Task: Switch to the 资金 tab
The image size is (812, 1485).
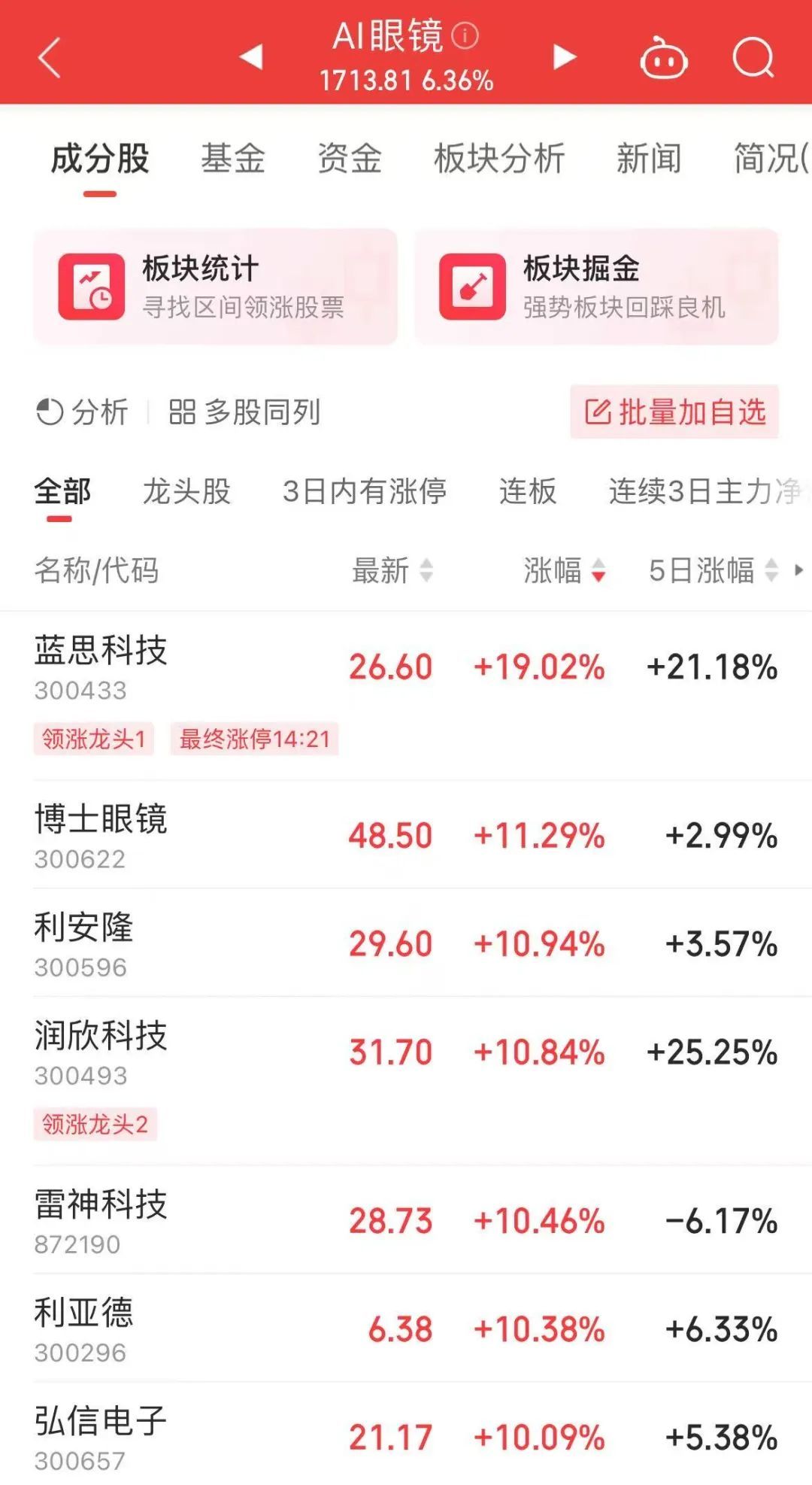Action: 350,159
